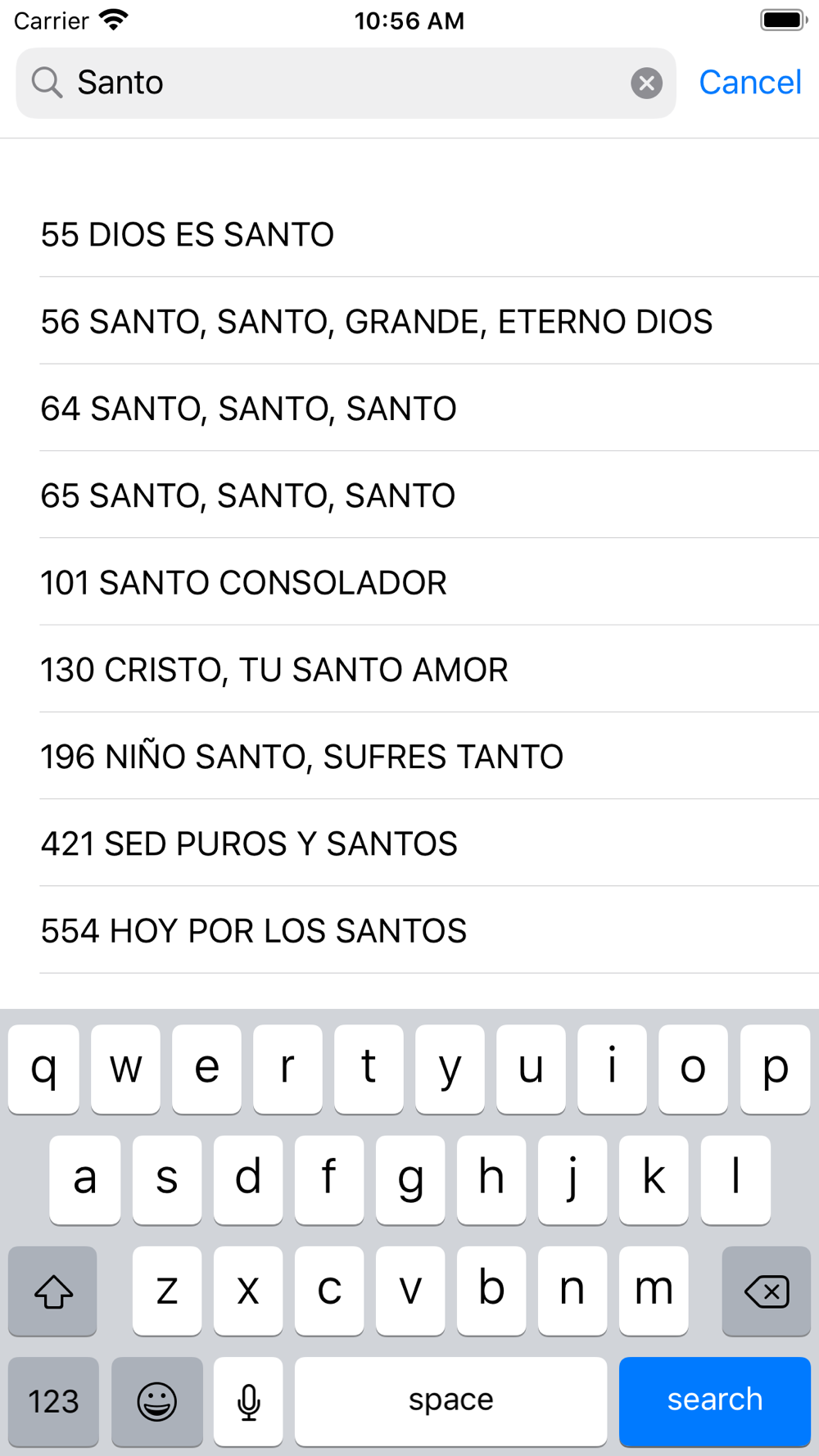The height and width of the screenshot is (1456, 819).
Task: Start dictation with the microphone key
Action: click(x=248, y=1401)
